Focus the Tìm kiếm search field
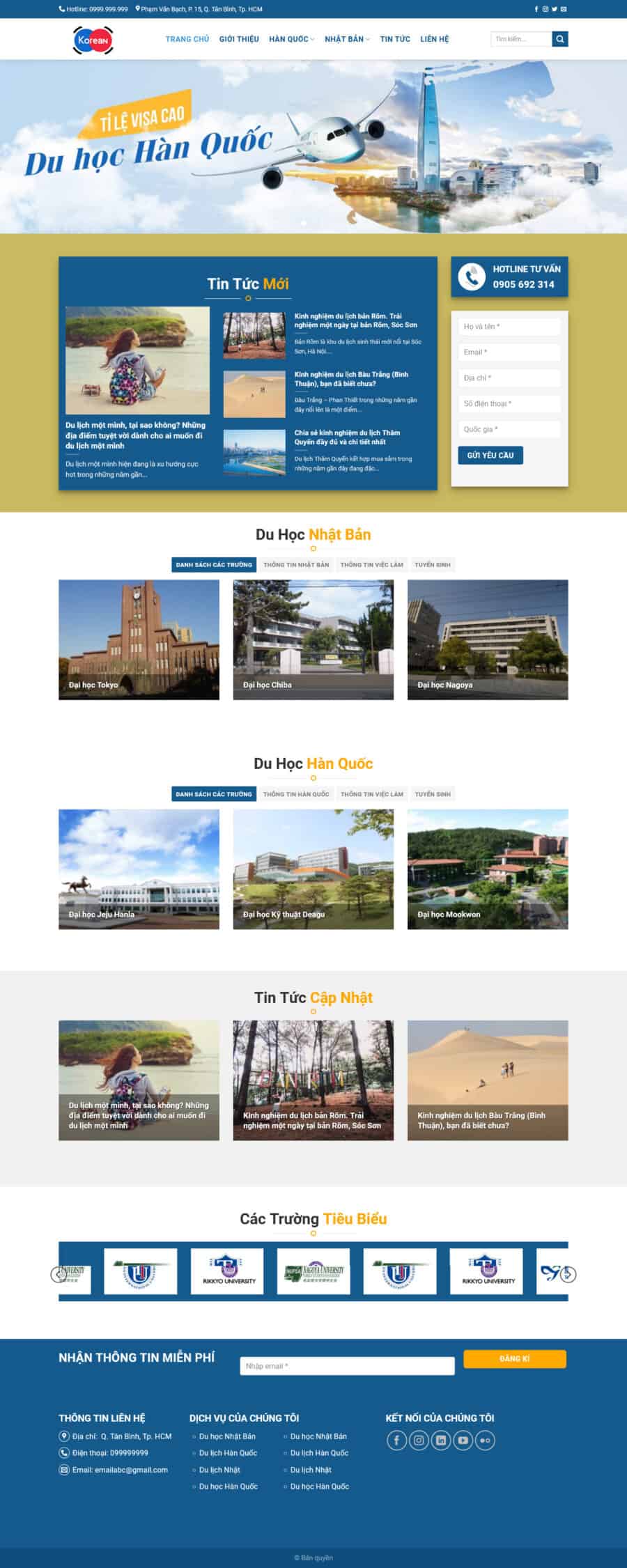 click(x=521, y=39)
